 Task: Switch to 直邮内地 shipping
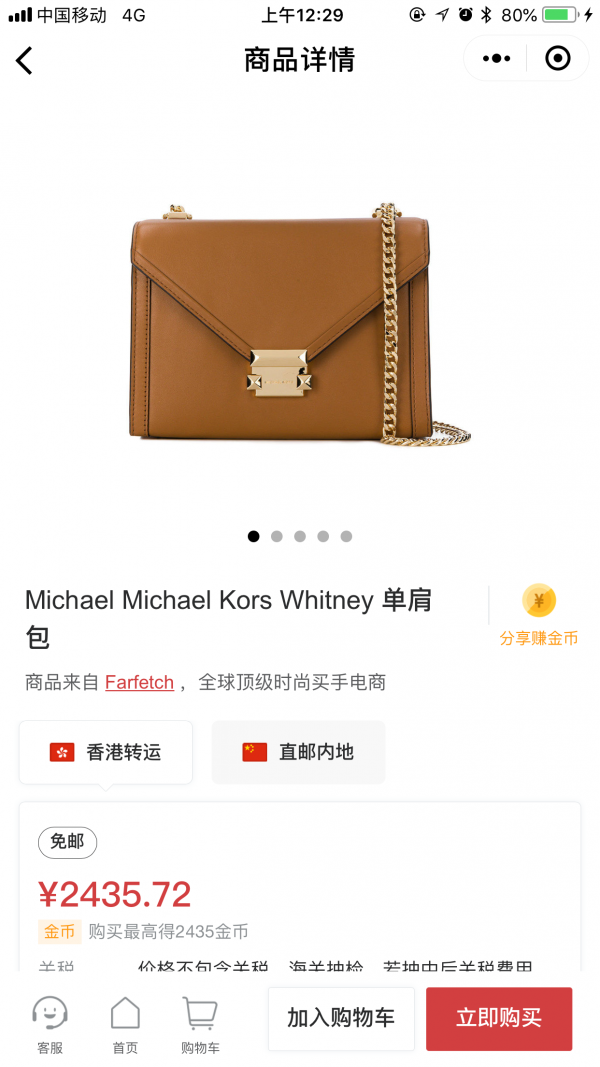(x=298, y=752)
